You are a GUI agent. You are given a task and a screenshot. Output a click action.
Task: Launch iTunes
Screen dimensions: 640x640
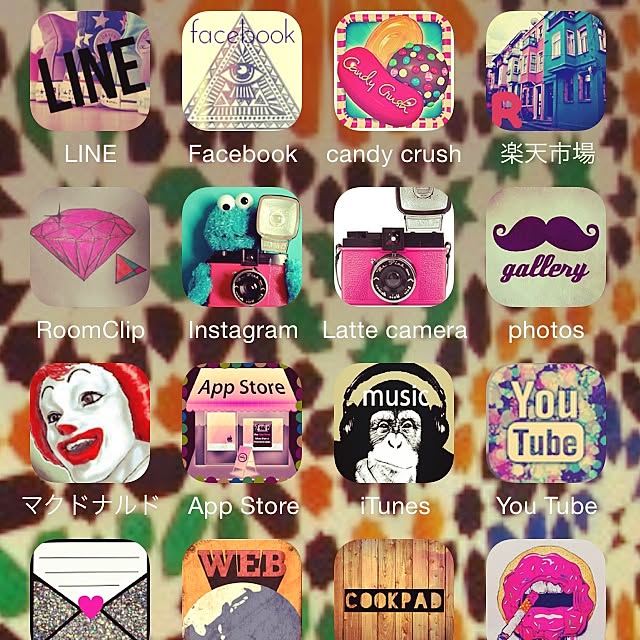pyautogui.click(x=394, y=423)
